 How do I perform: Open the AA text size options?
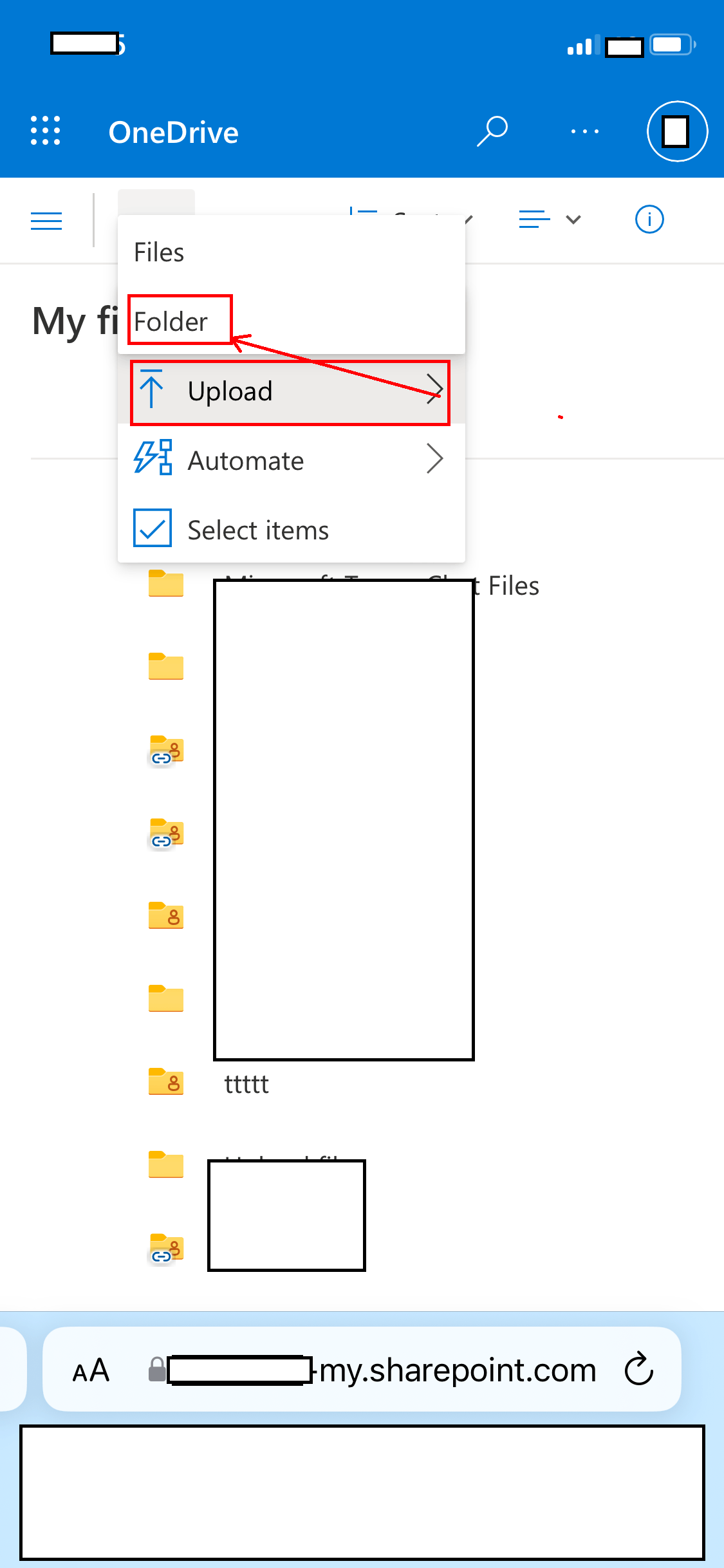coord(91,1370)
